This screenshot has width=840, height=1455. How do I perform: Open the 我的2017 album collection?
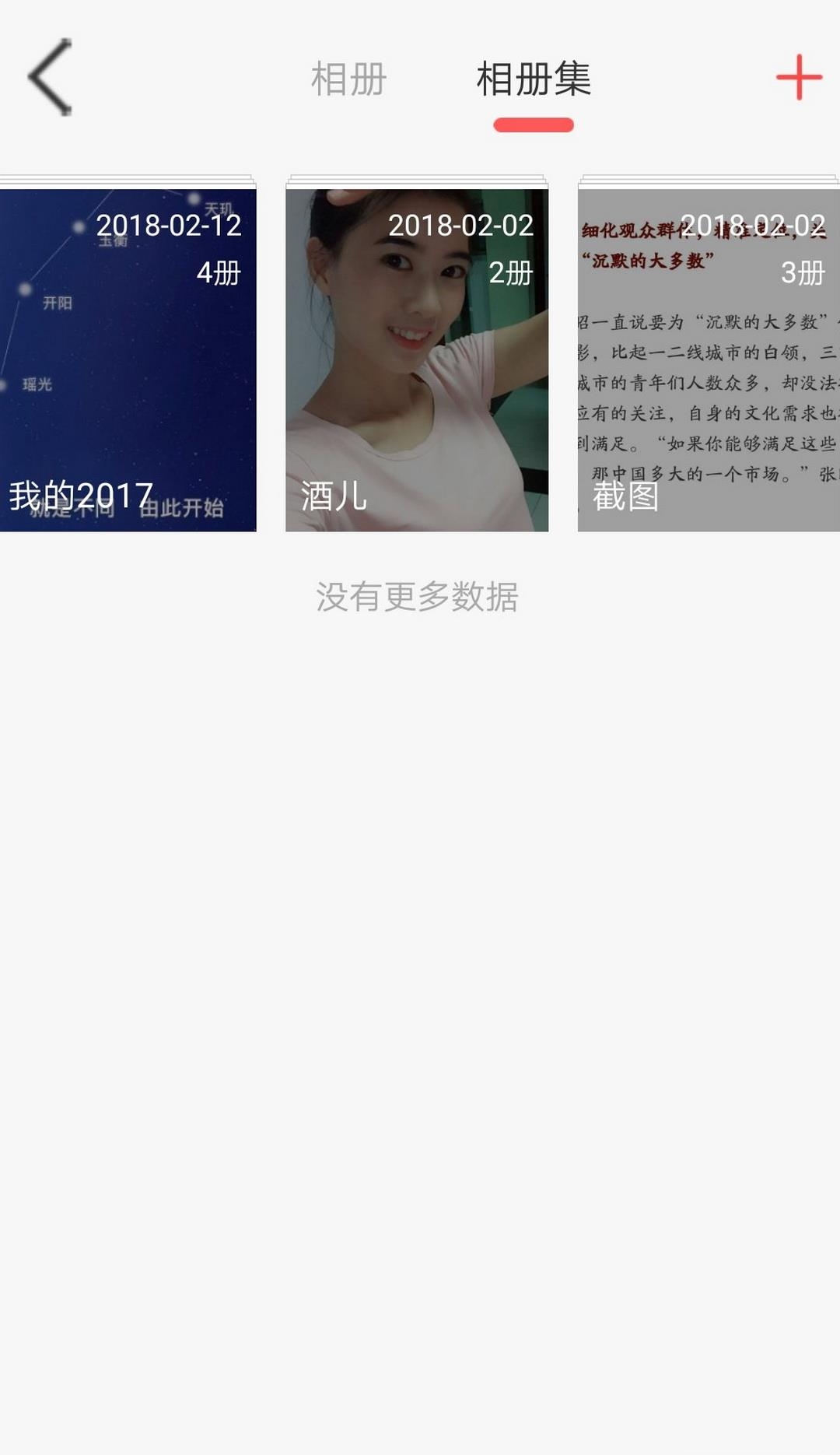coord(128,359)
